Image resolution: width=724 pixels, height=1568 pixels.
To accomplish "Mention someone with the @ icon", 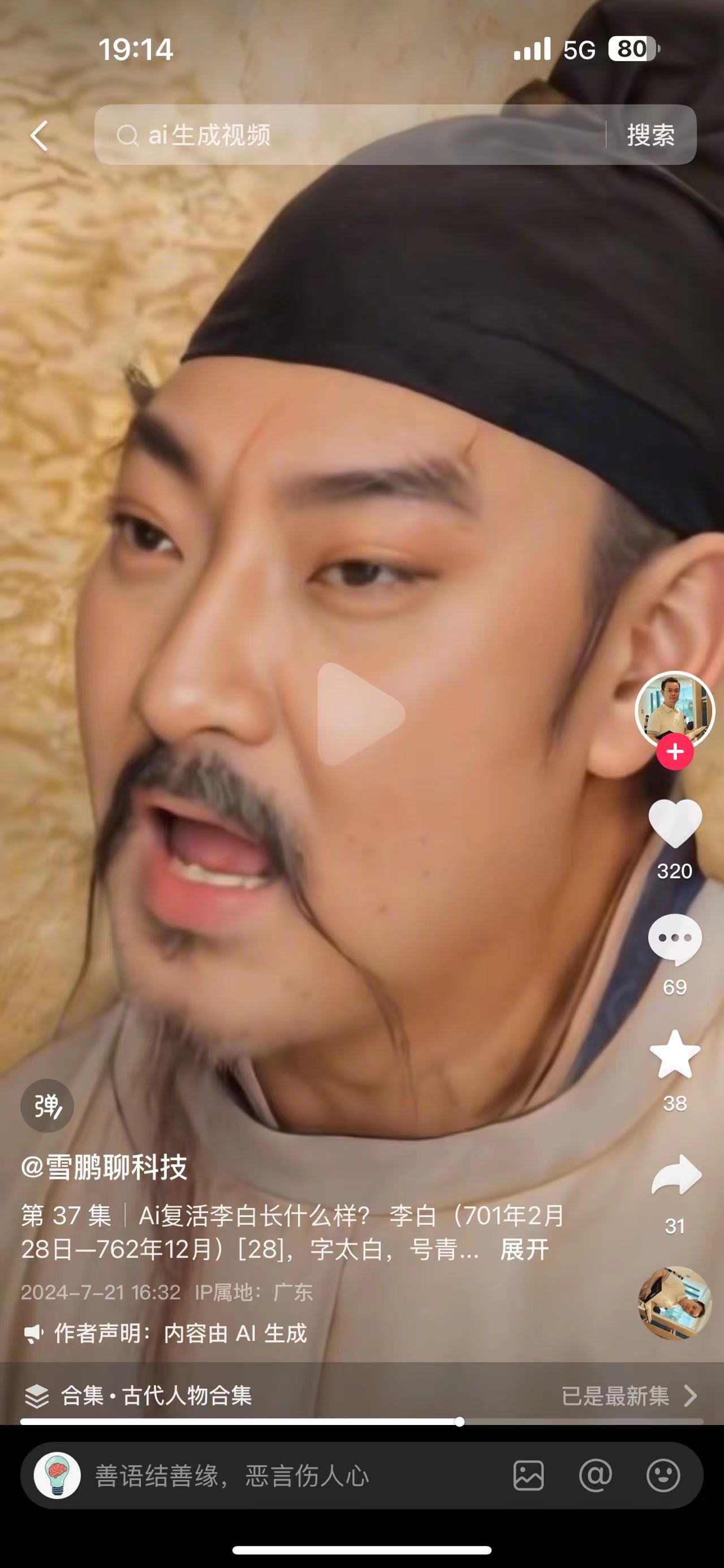I will click(x=595, y=1475).
